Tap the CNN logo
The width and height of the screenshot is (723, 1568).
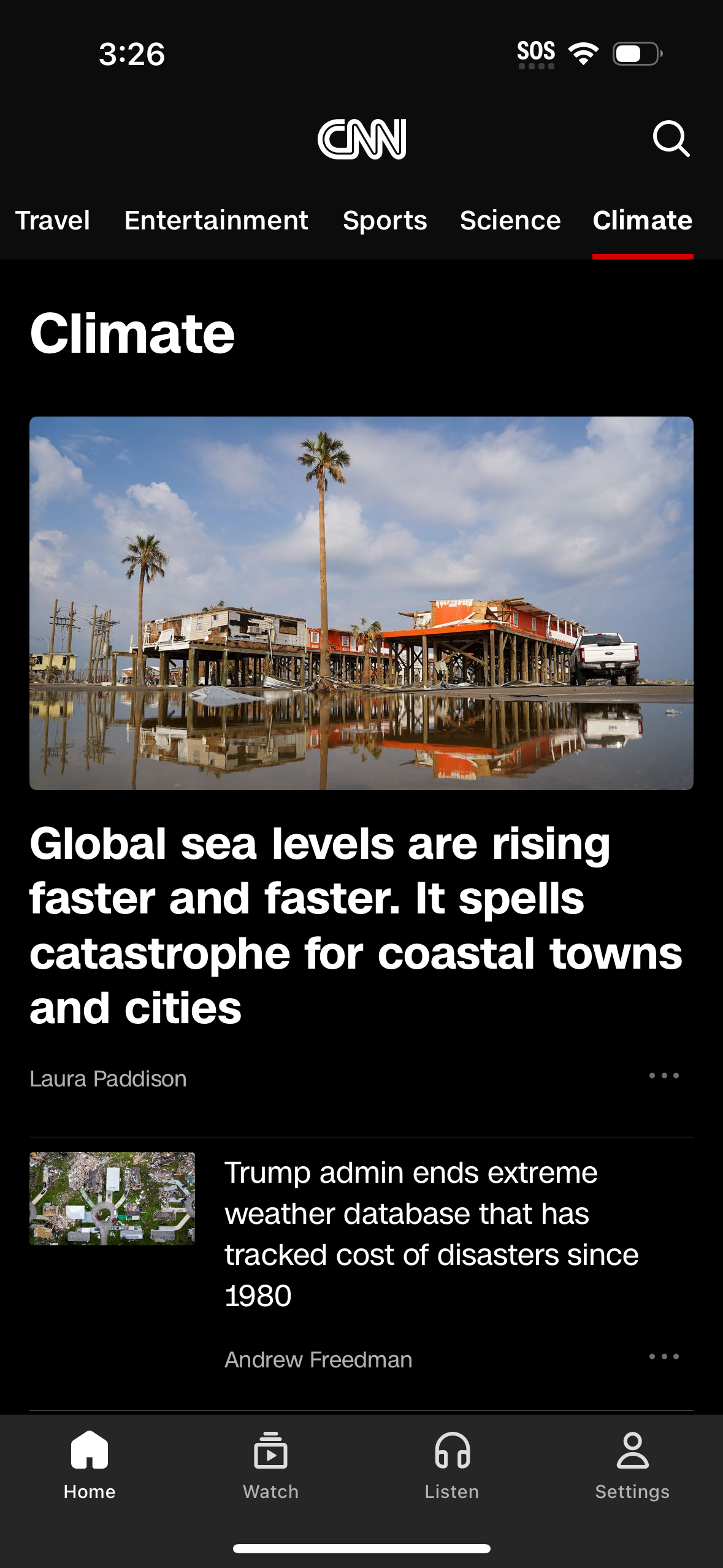(x=361, y=140)
